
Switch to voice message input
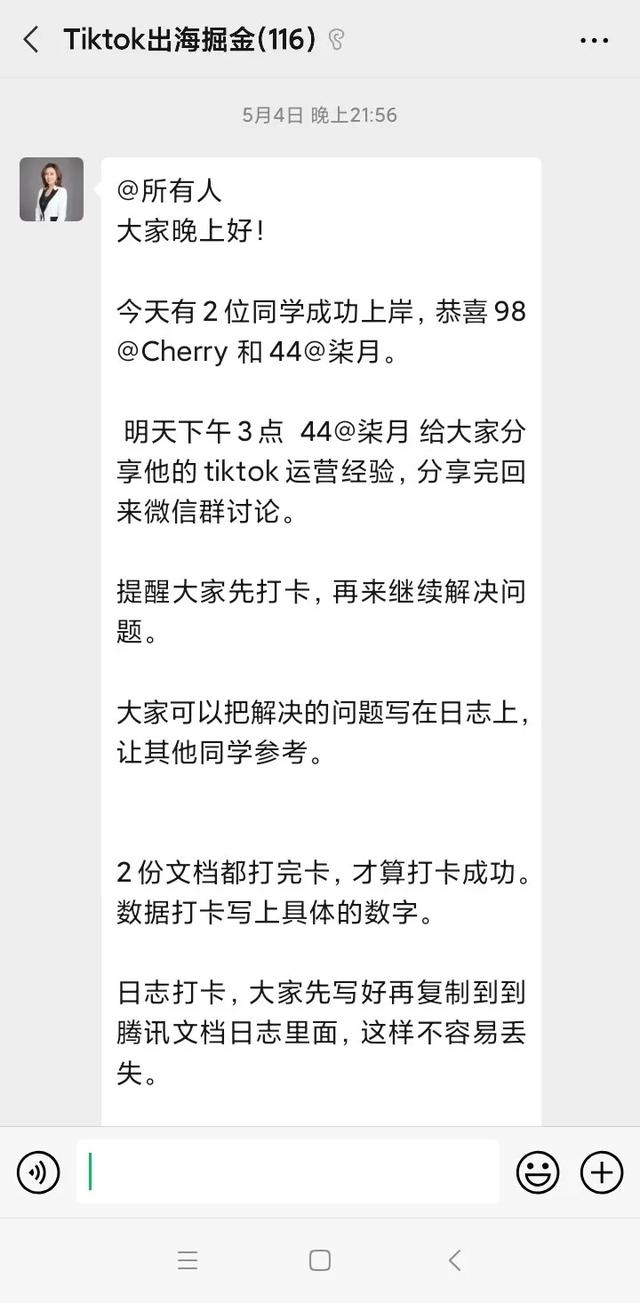coord(38,1172)
